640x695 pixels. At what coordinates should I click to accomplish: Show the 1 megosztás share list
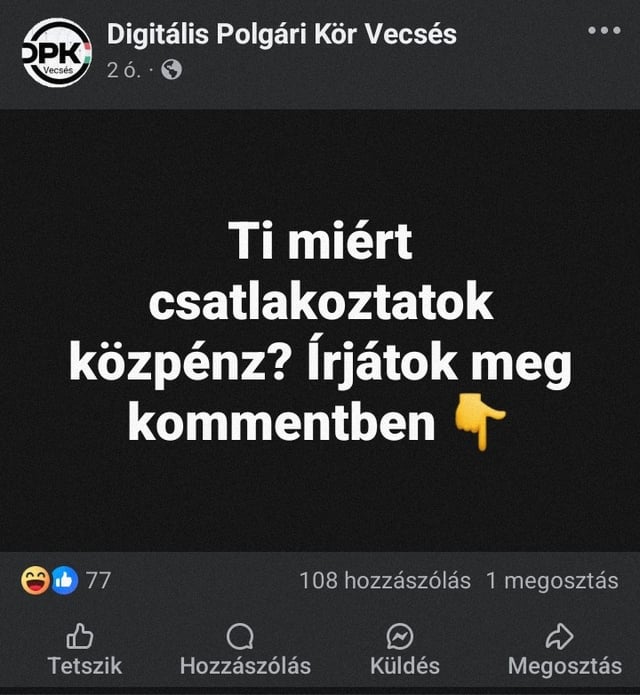[552, 581]
